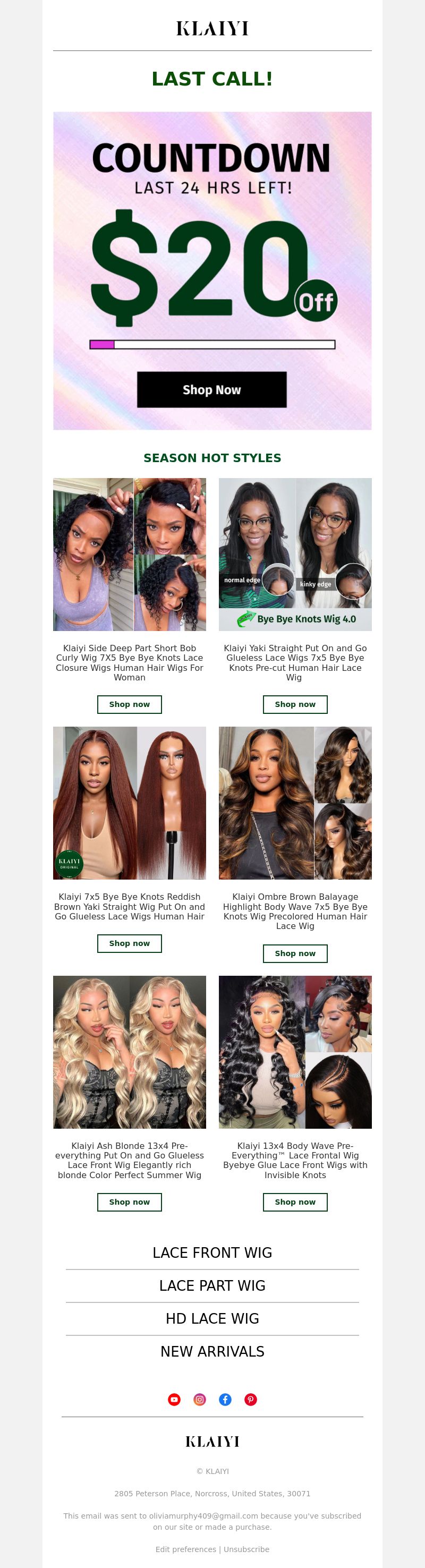Open Klaiyi's Facebook page
This screenshot has height=1568, width=425.
[225, 1400]
